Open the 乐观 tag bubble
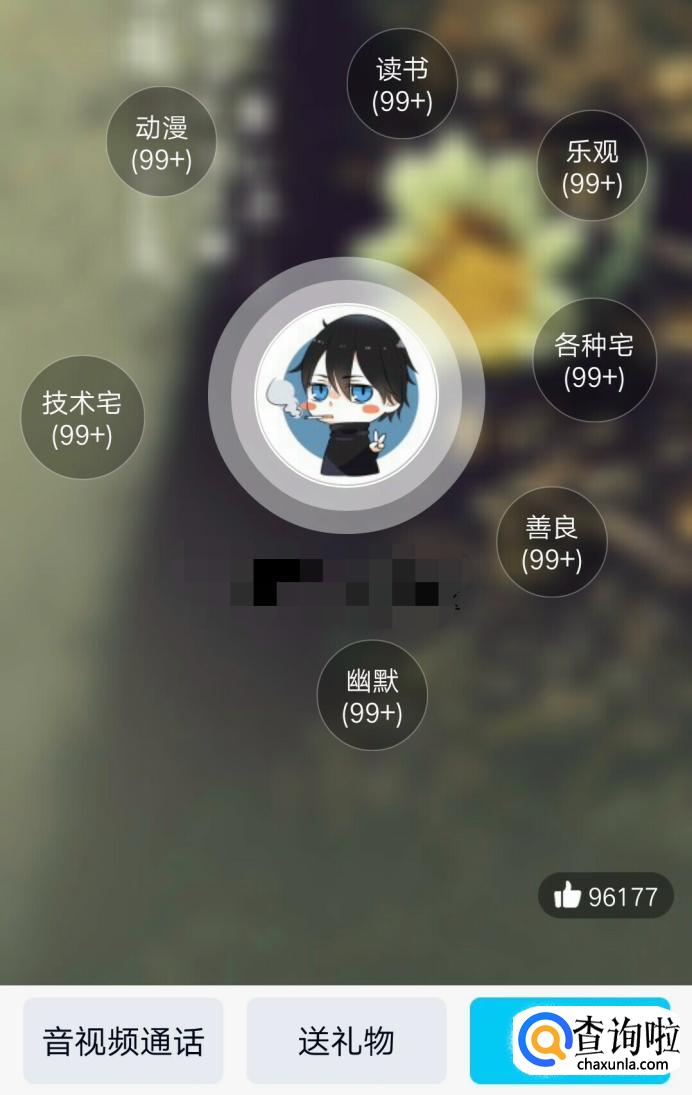692x1095 pixels. pos(592,166)
